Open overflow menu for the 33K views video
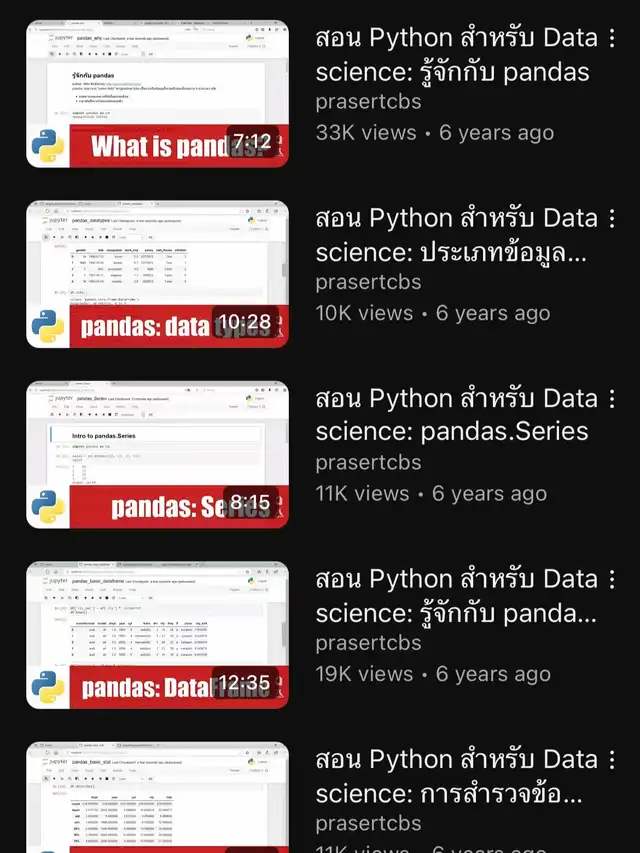This screenshot has height=853, width=640. [x=612, y=39]
